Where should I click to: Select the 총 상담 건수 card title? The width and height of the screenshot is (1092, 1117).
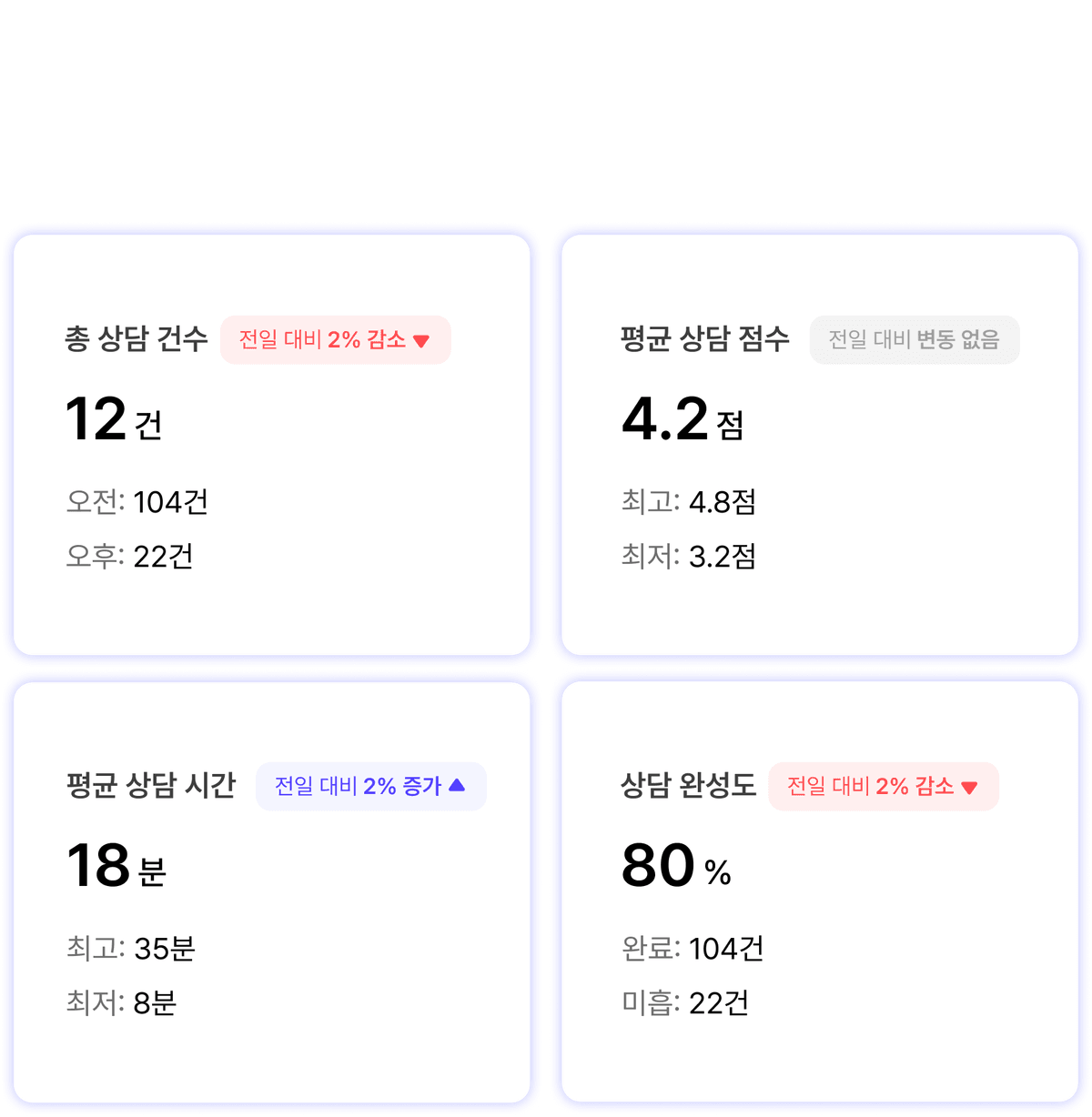(136, 338)
